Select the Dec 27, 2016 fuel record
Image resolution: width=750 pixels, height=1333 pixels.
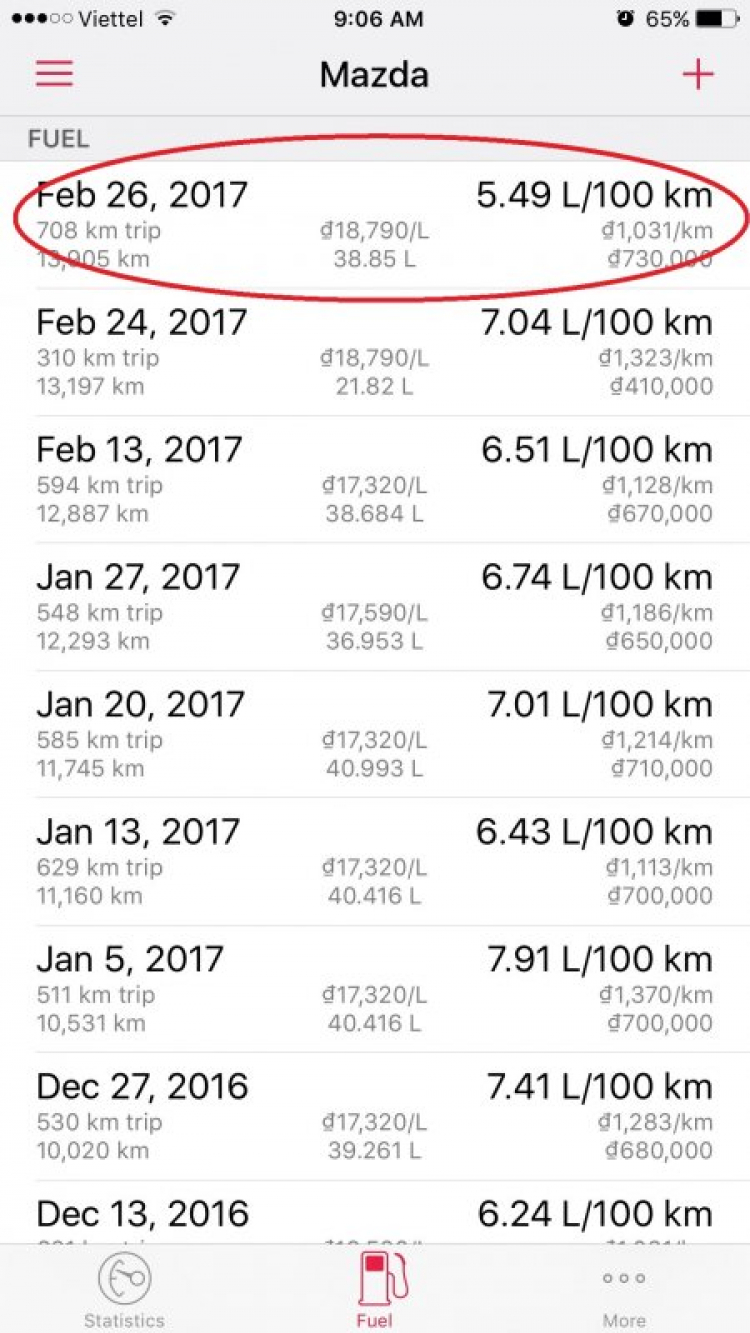(375, 1116)
